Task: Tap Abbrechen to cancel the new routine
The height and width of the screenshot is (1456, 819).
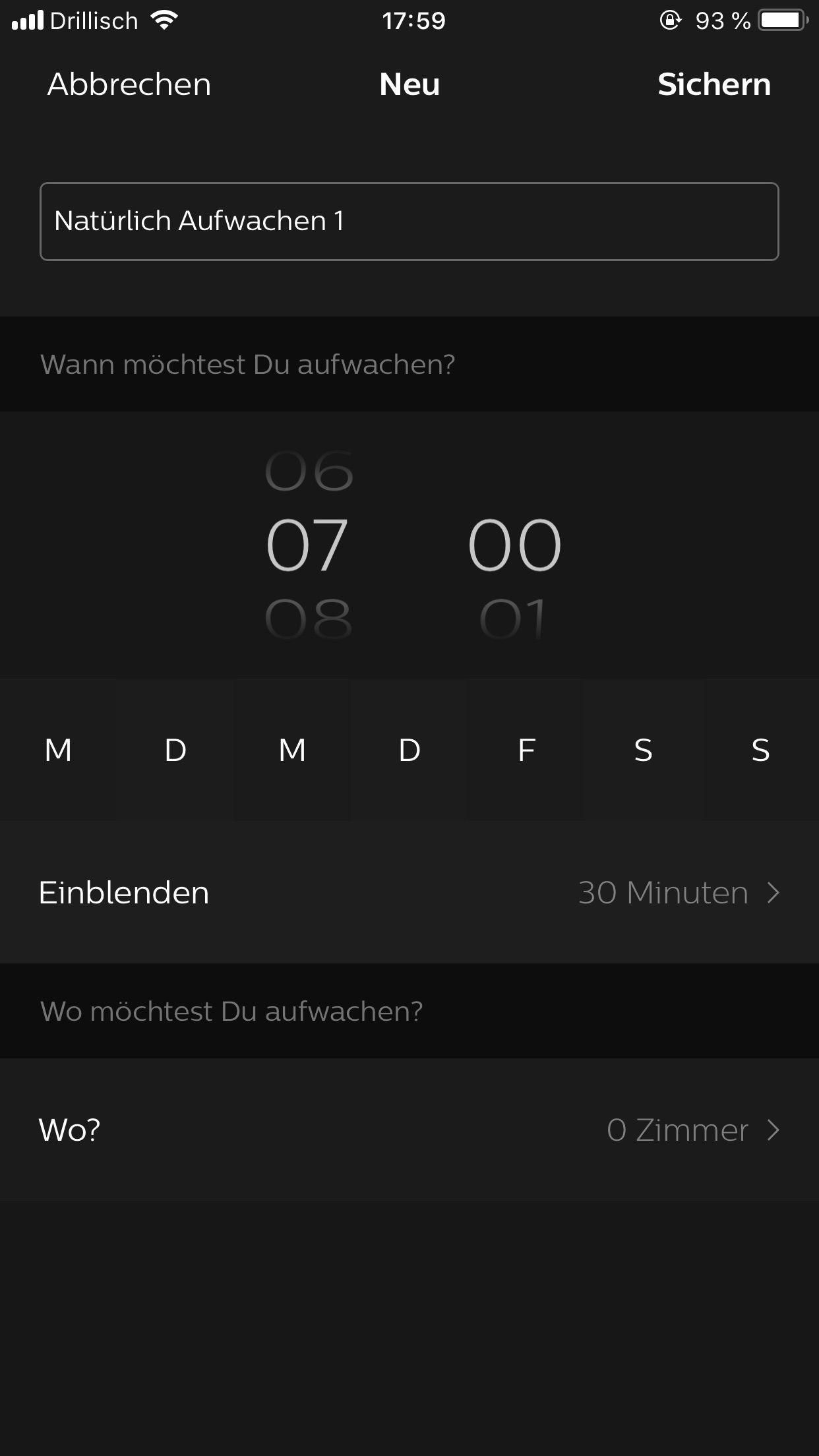Action: tap(129, 84)
